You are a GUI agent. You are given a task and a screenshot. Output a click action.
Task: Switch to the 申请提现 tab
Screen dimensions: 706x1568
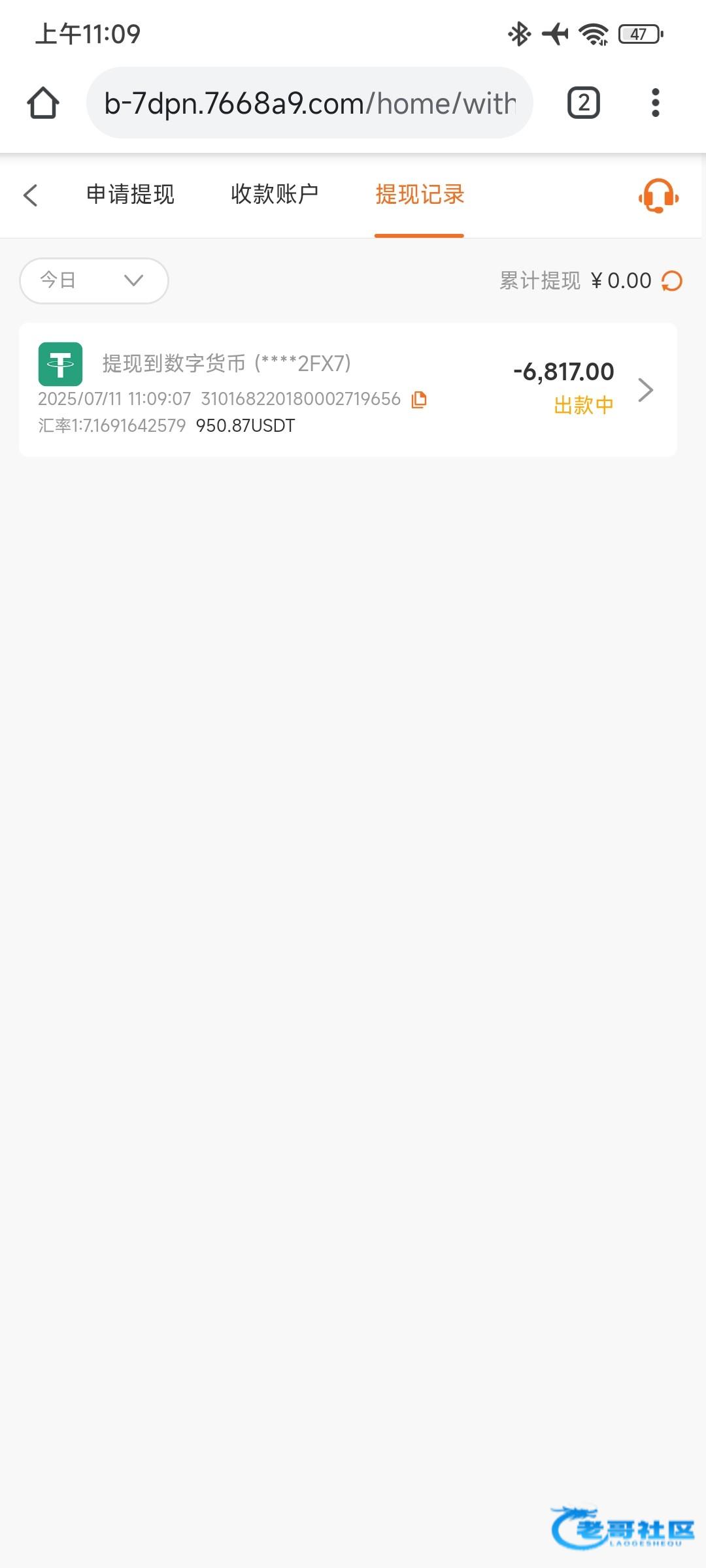pos(130,195)
